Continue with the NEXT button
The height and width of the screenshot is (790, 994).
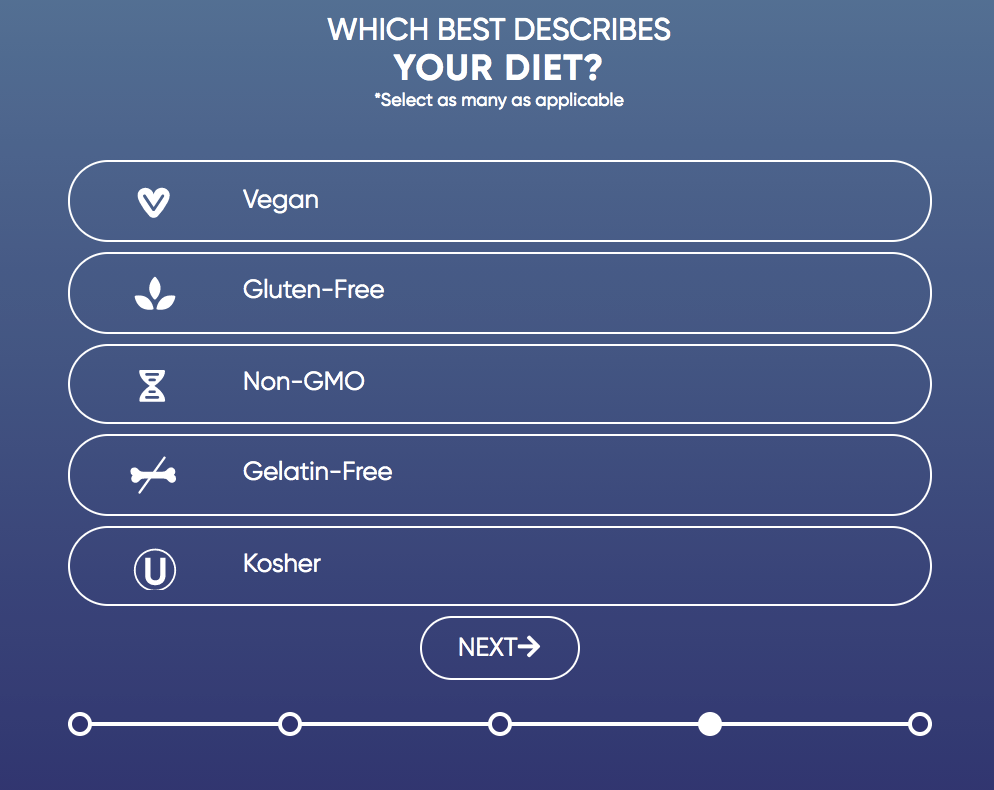click(x=500, y=647)
